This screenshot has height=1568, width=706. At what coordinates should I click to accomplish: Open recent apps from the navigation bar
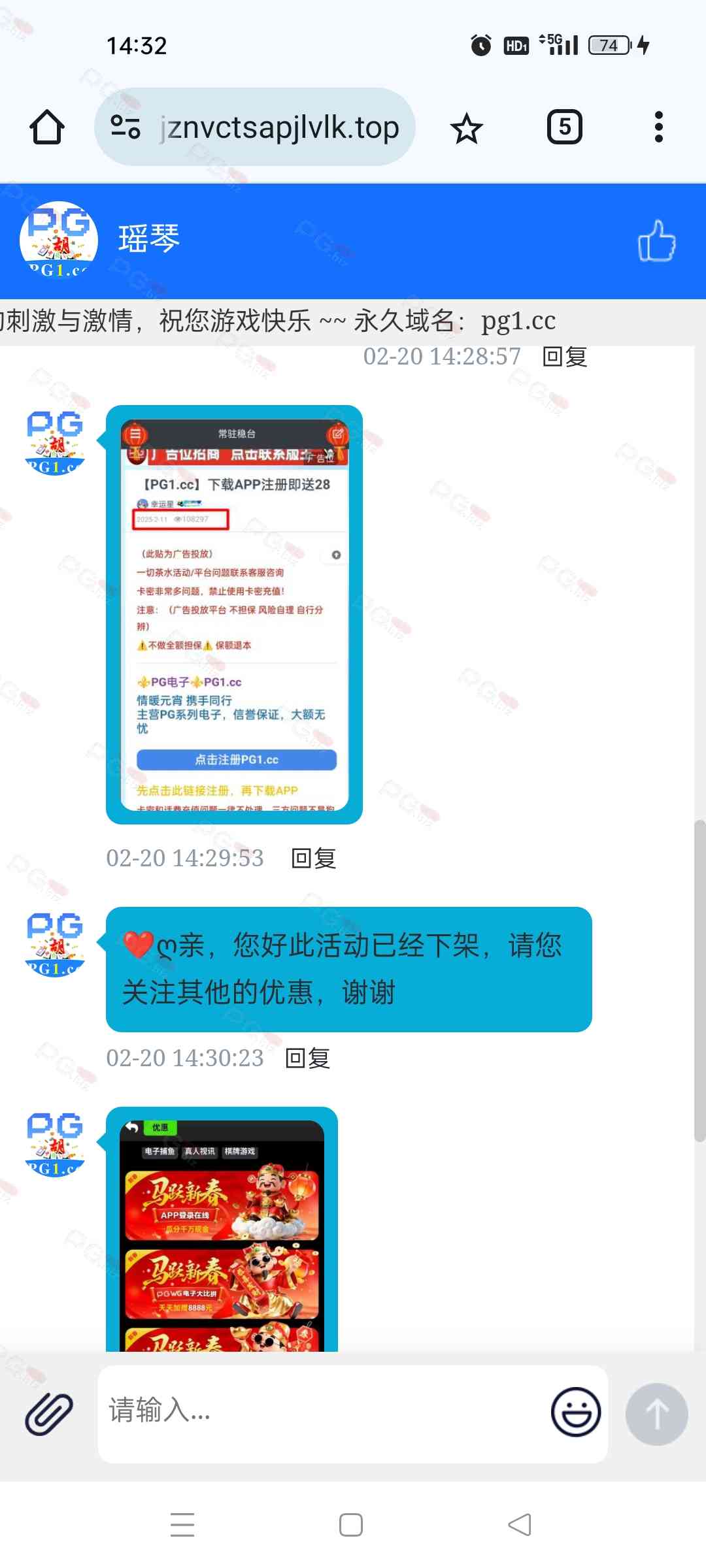click(182, 1526)
